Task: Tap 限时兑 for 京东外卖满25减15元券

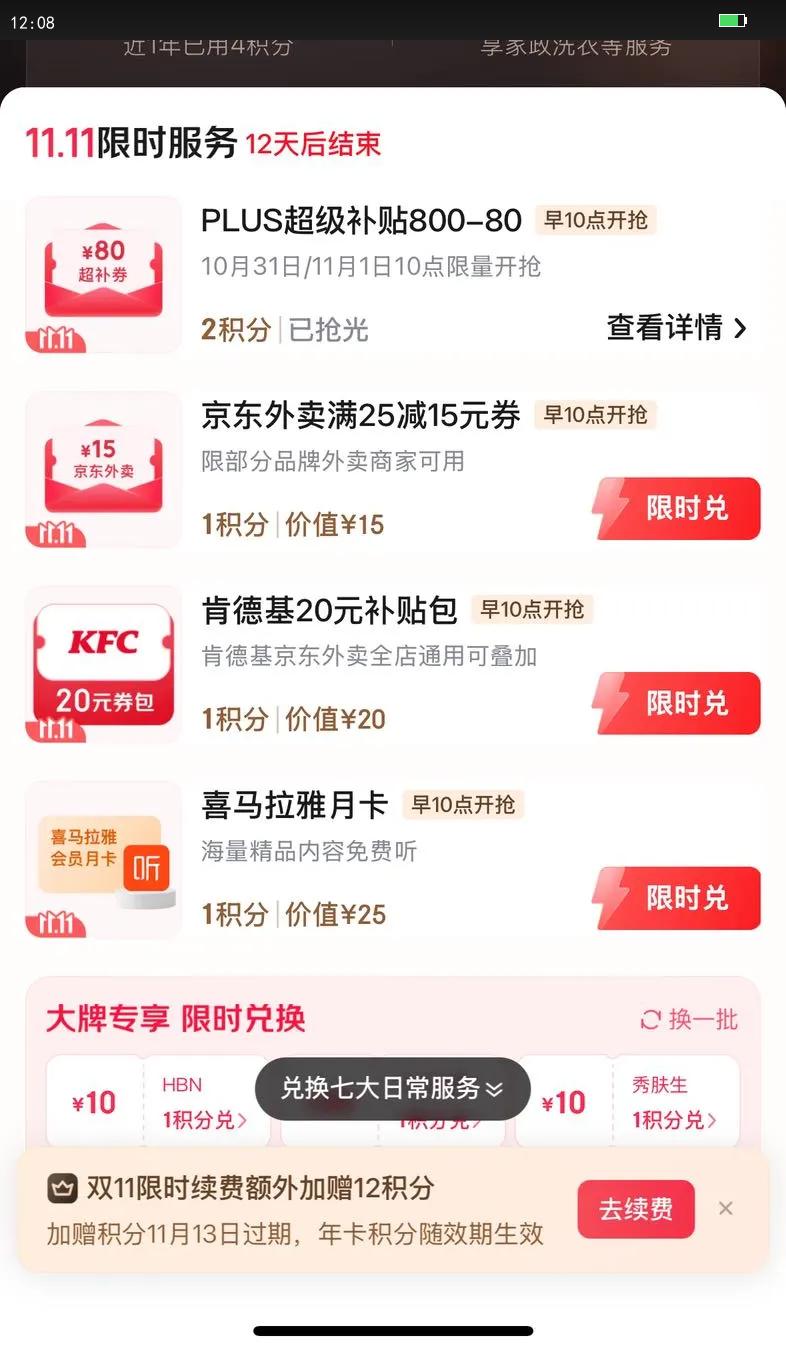Action: 676,508
